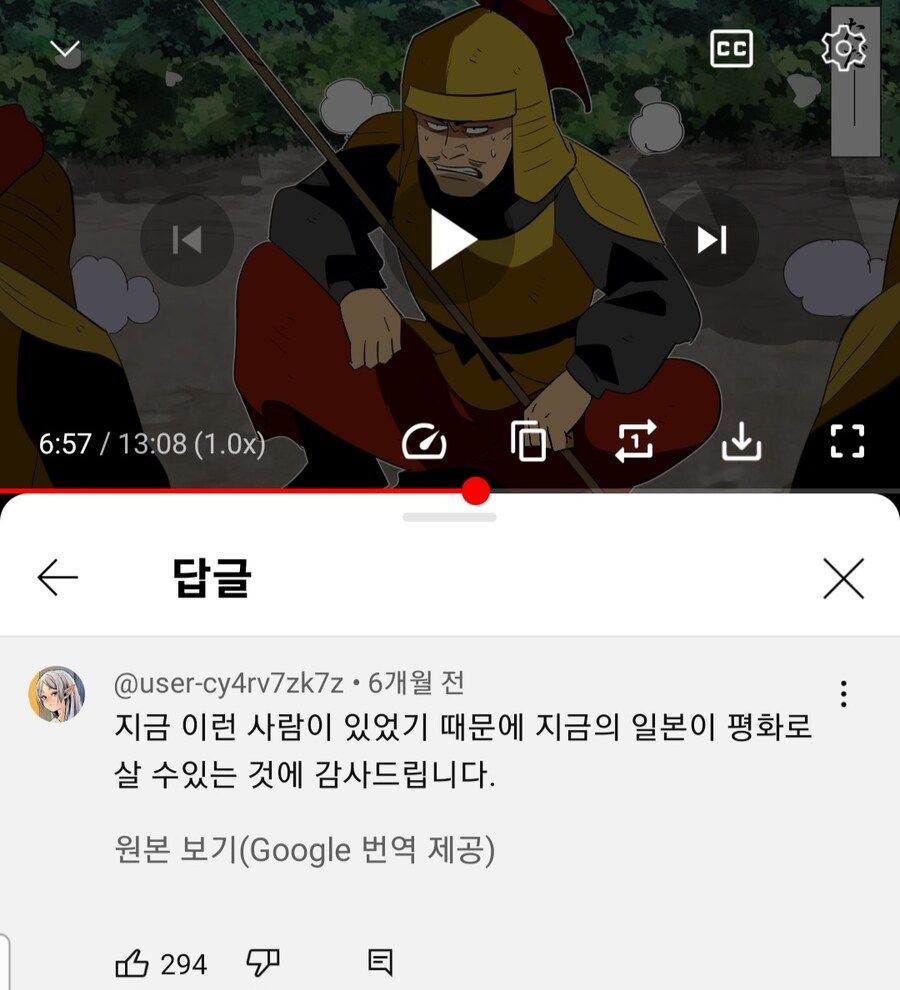View original text of translated comment
The width and height of the screenshot is (900, 990).
pyautogui.click(x=305, y=850)
